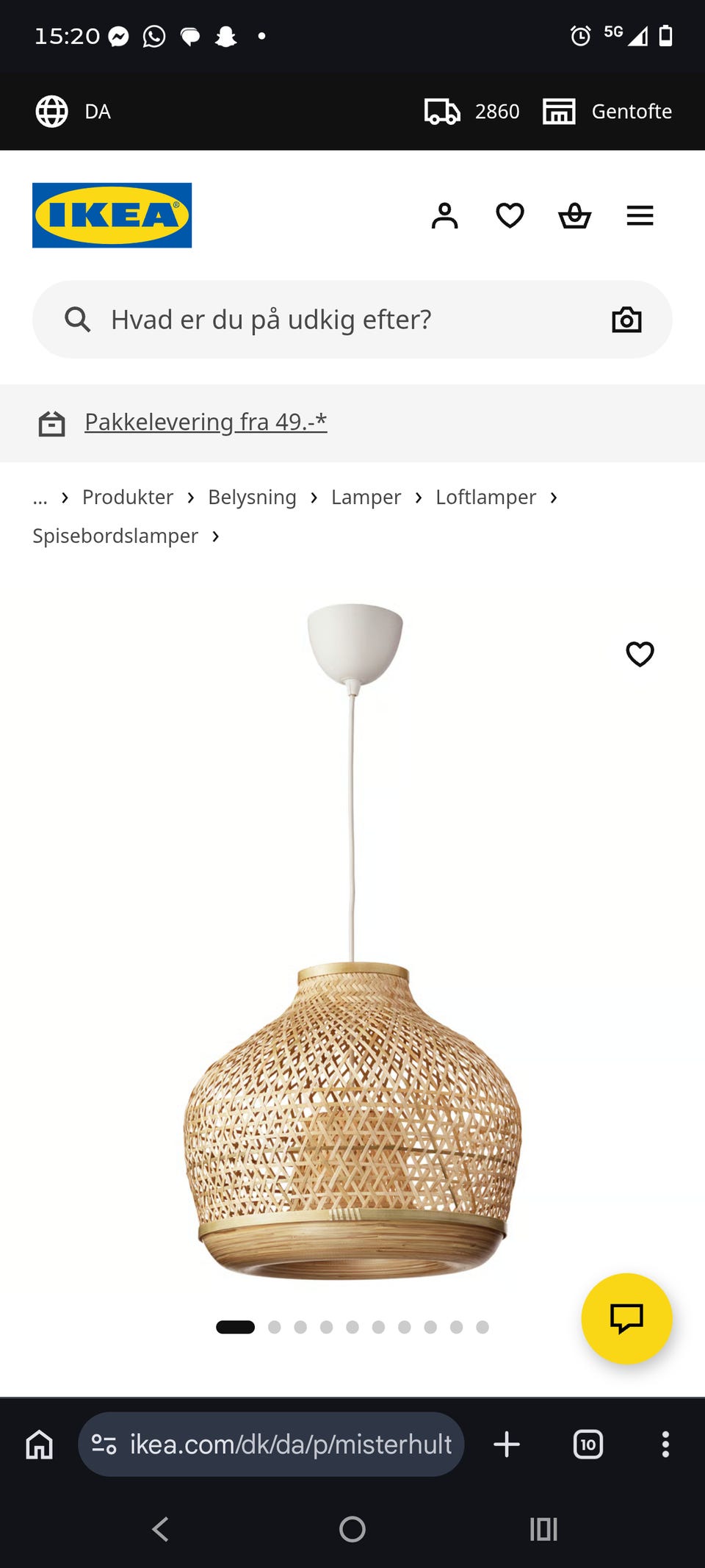The height and width of the screenshot is (1568, 705).
Task: Open the wishlist favorites page
Action: (510, 215)
